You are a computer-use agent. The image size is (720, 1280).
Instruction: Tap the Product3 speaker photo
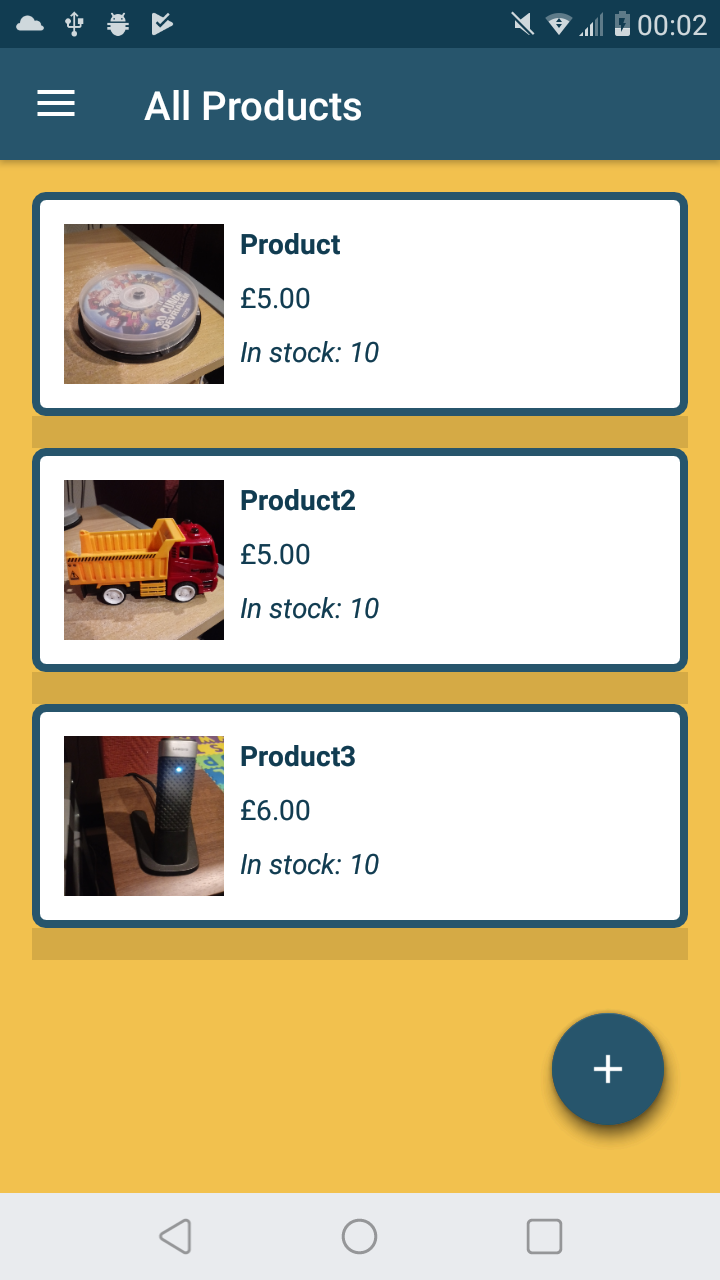click(143, 815)
